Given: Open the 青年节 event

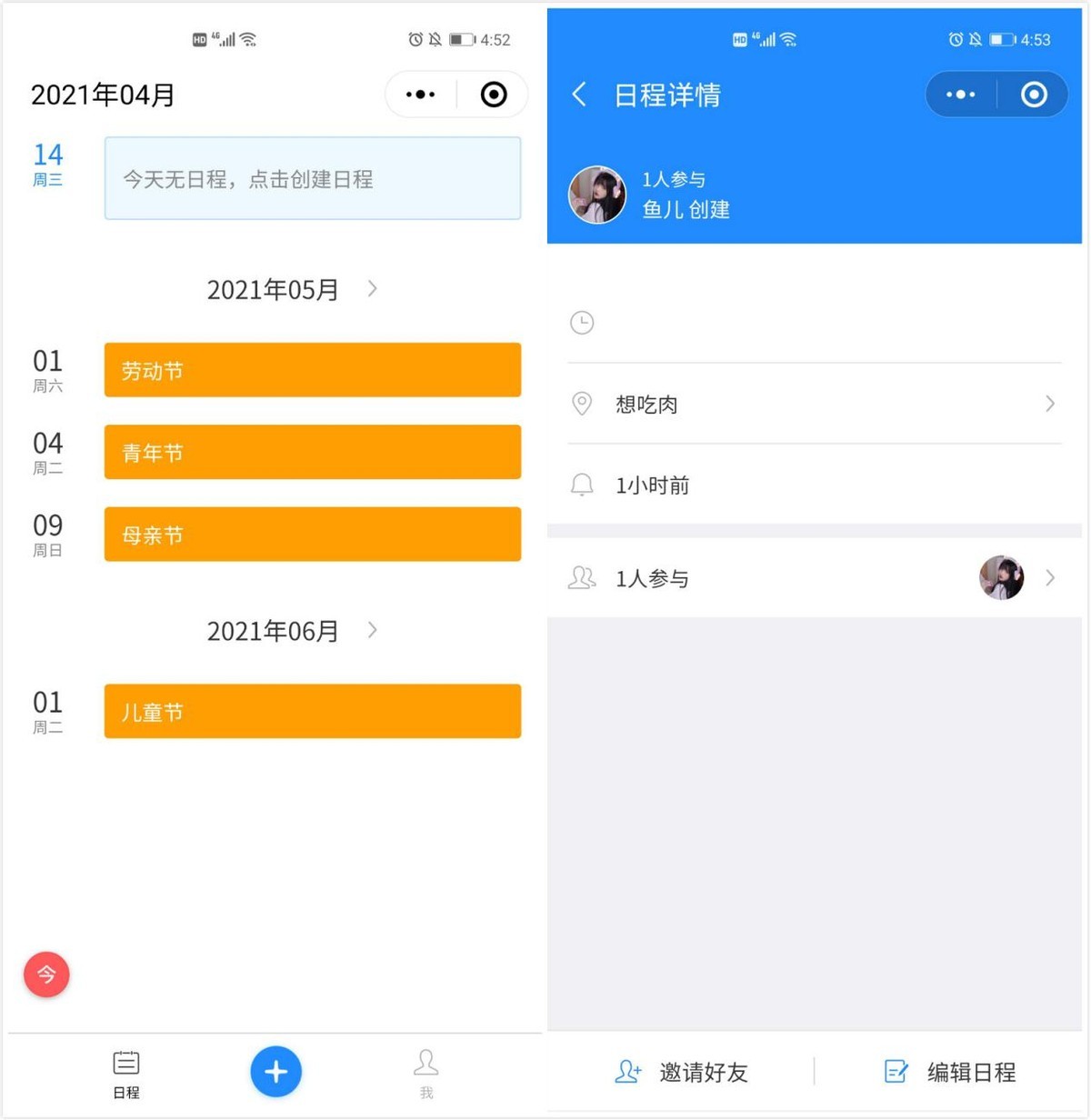Looking at the screenshot, I should tap(312, 452).
